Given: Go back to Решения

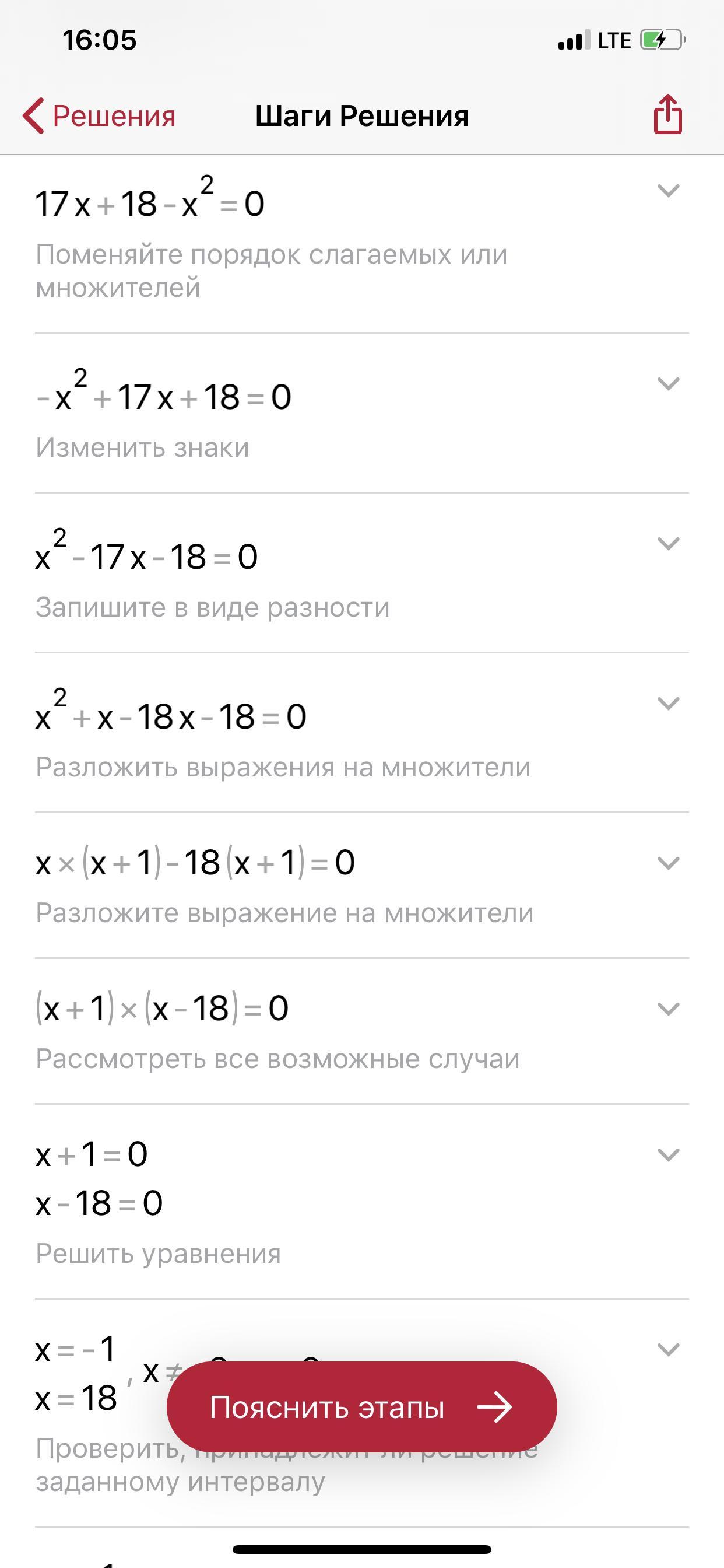Looking at the screenshot, I should click(x=99, y=116).
